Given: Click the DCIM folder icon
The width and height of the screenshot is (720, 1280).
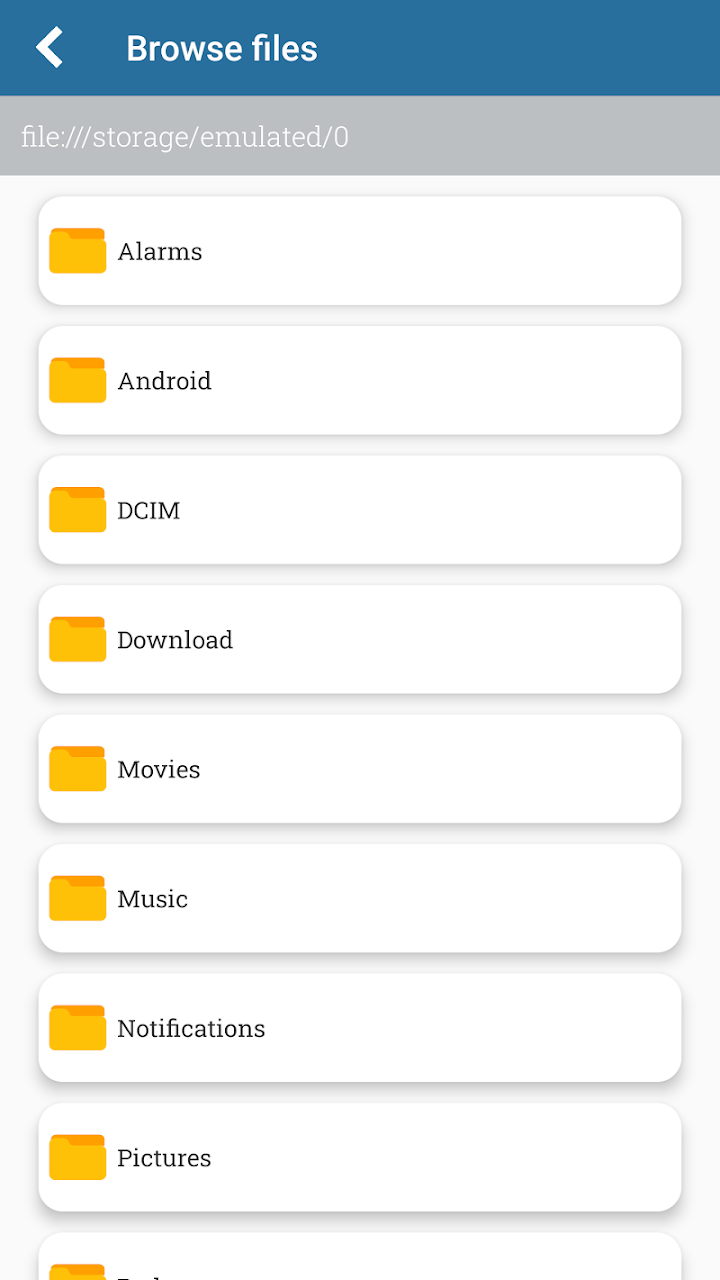Looking at the screenshot, I should (77, 510).
